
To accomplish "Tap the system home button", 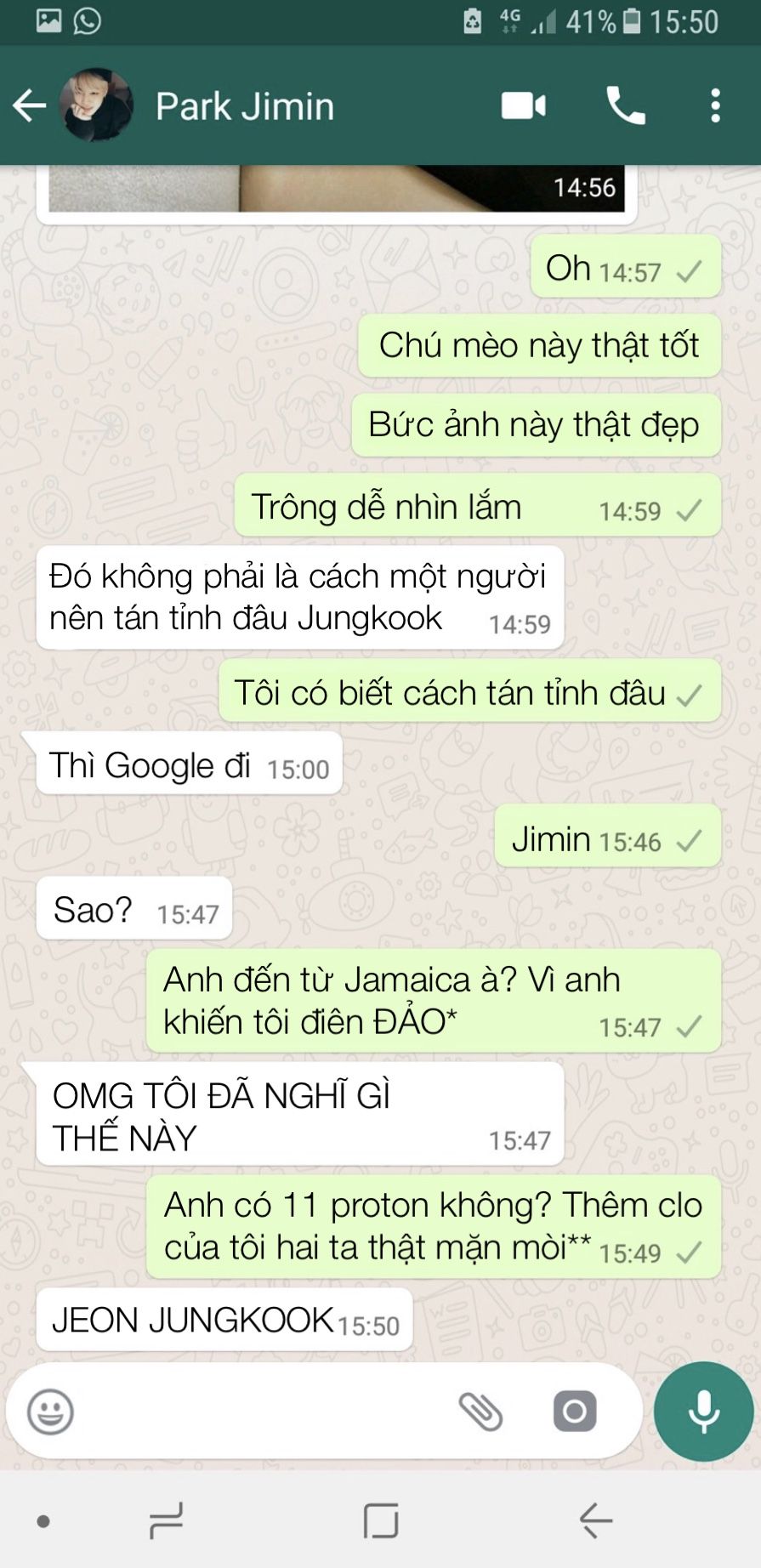I will click(x=380, y=1520).
